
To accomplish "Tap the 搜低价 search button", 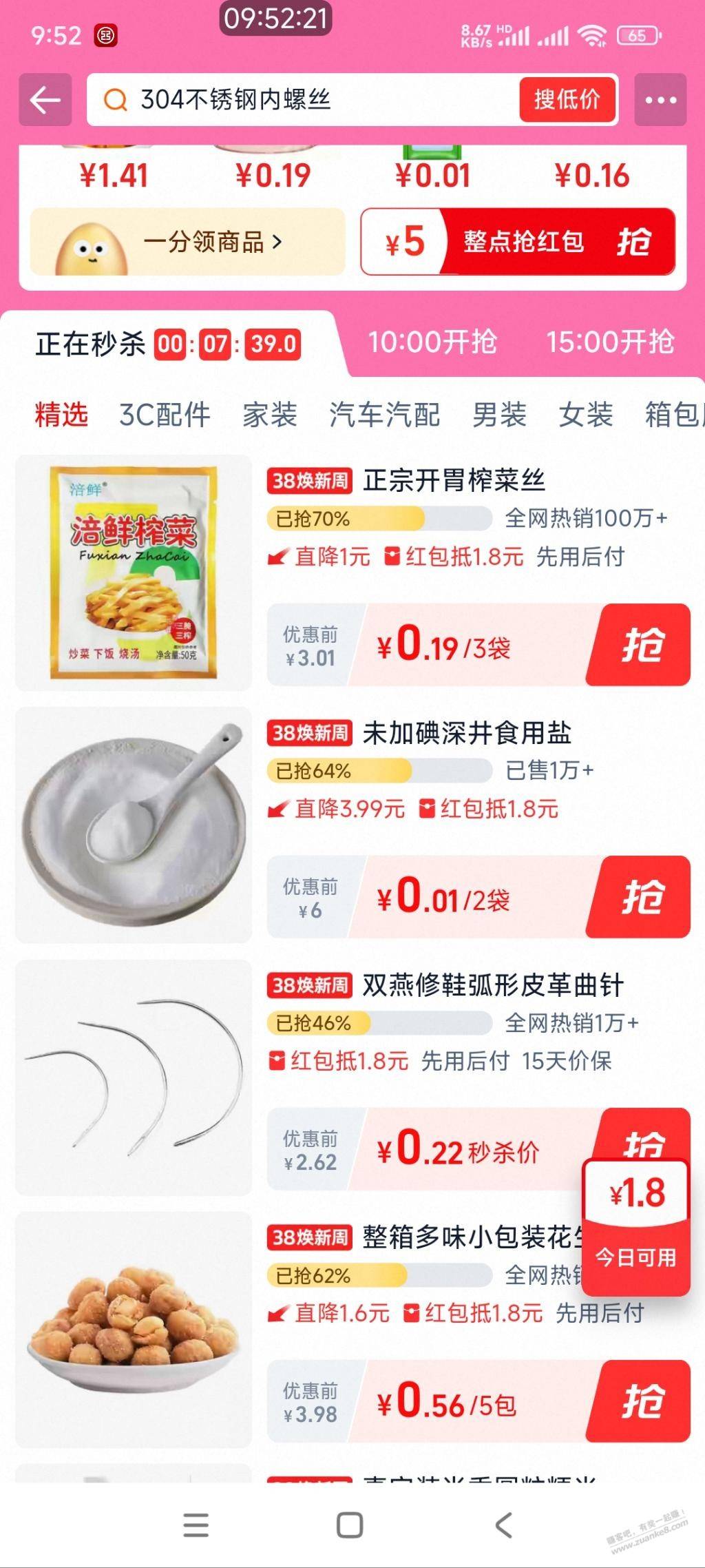I will [x=567, y=100].
